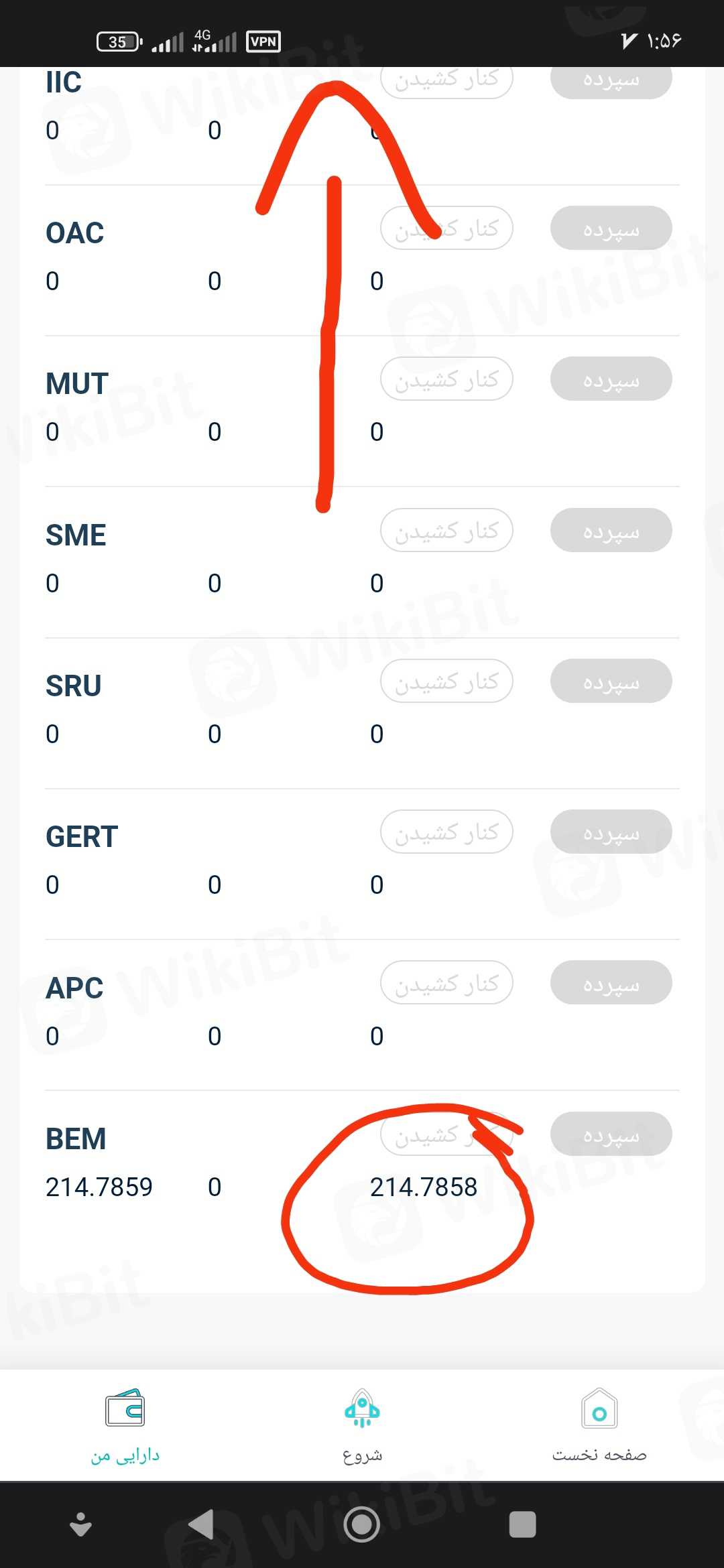
Task: Withdraw (کنار کشیدن) from the OAC asset
Action: click(446, 228)
